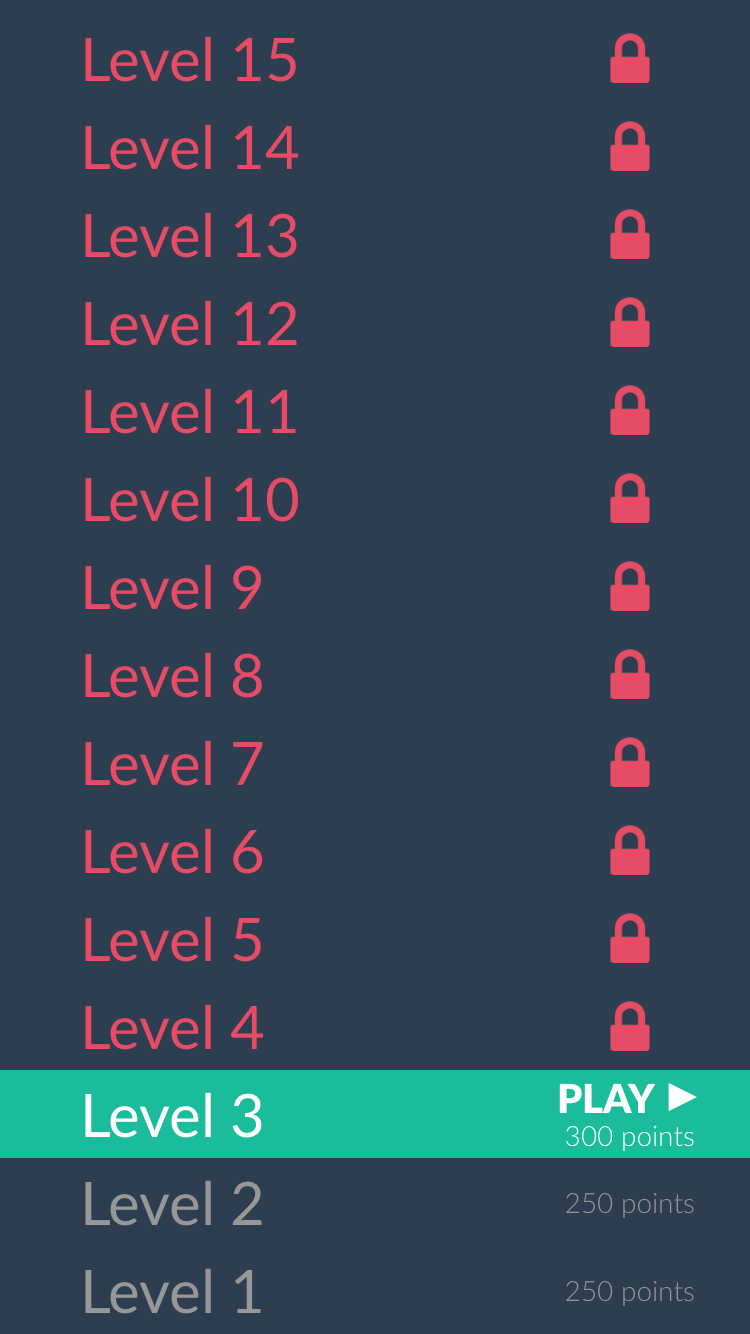Select the Level 2 row
Image resolution: width=750 pixels, height=1334 pixels.
pos(375,1202)
